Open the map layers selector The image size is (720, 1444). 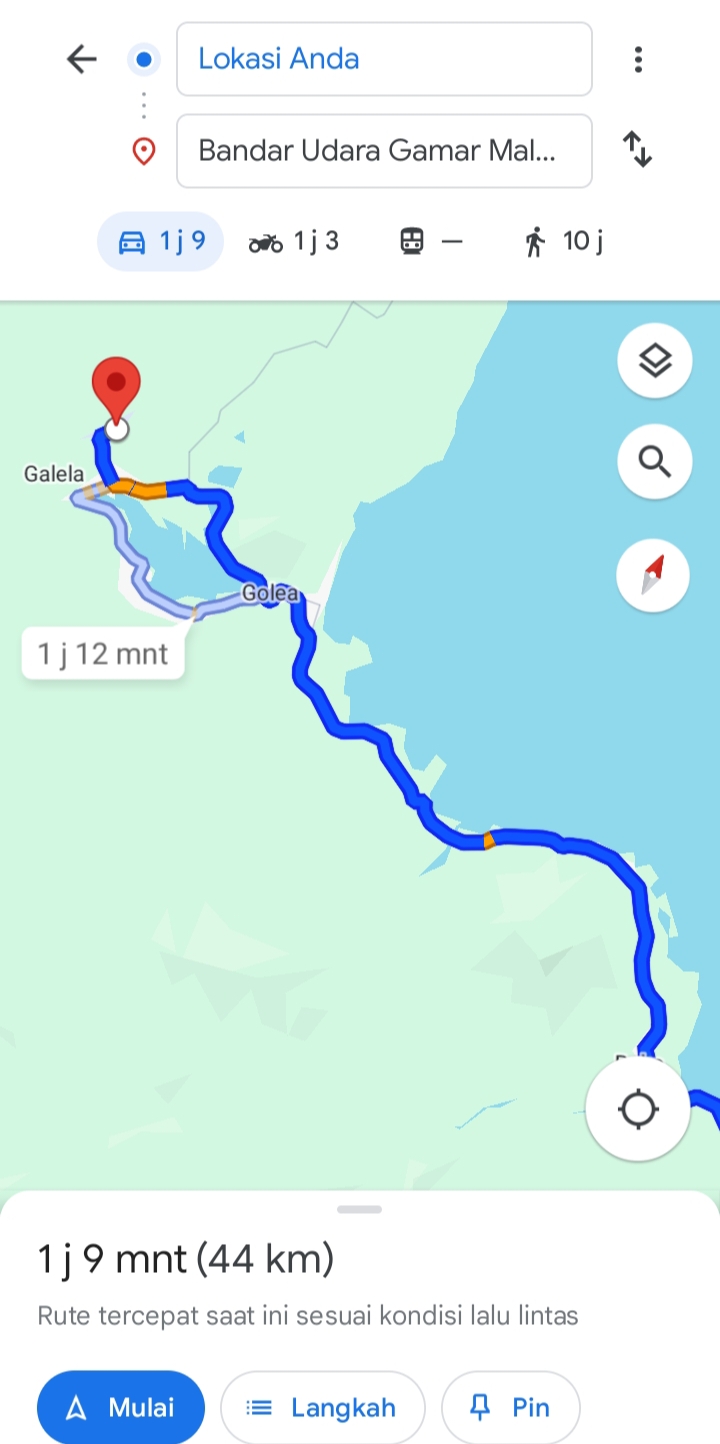coord(654,361)
